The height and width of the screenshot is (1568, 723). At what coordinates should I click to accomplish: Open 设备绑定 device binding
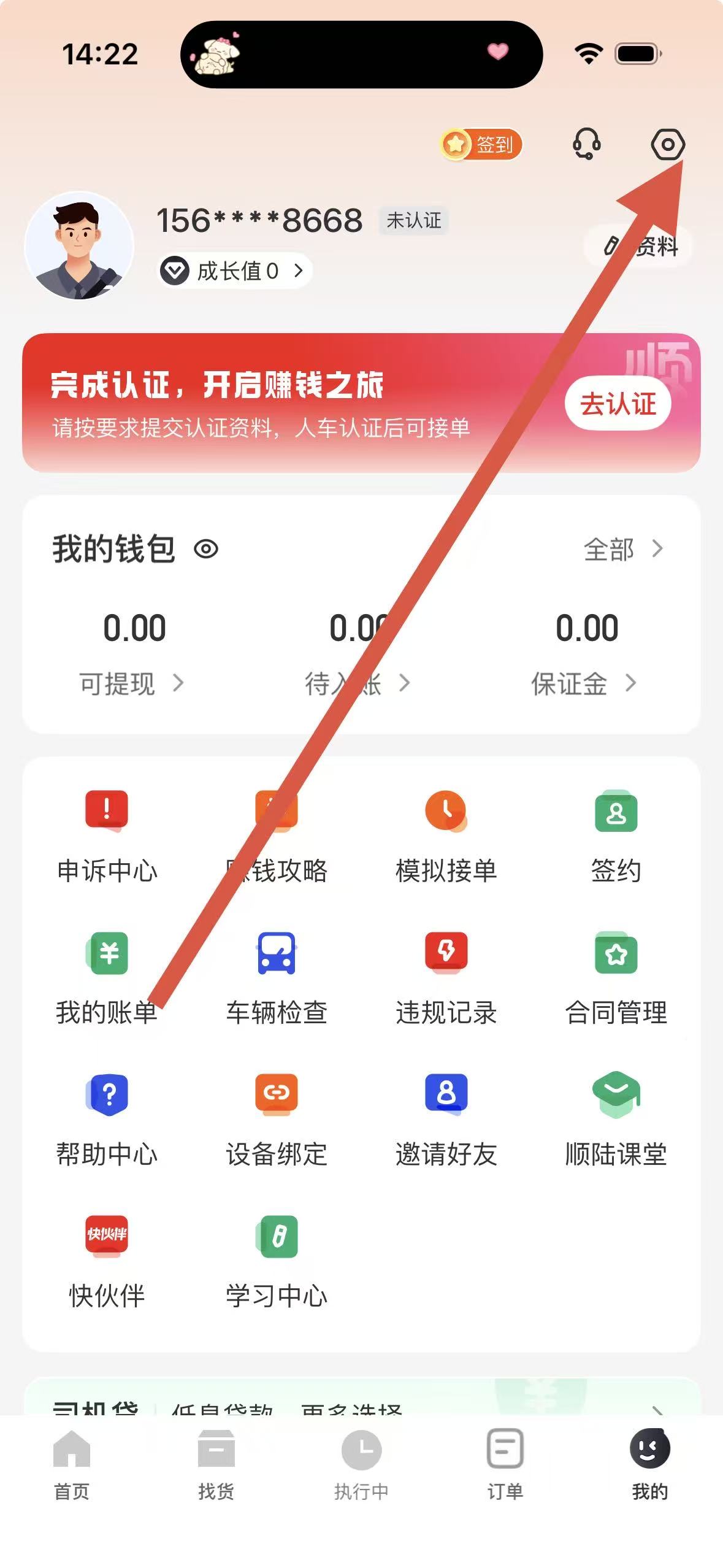277,1115
